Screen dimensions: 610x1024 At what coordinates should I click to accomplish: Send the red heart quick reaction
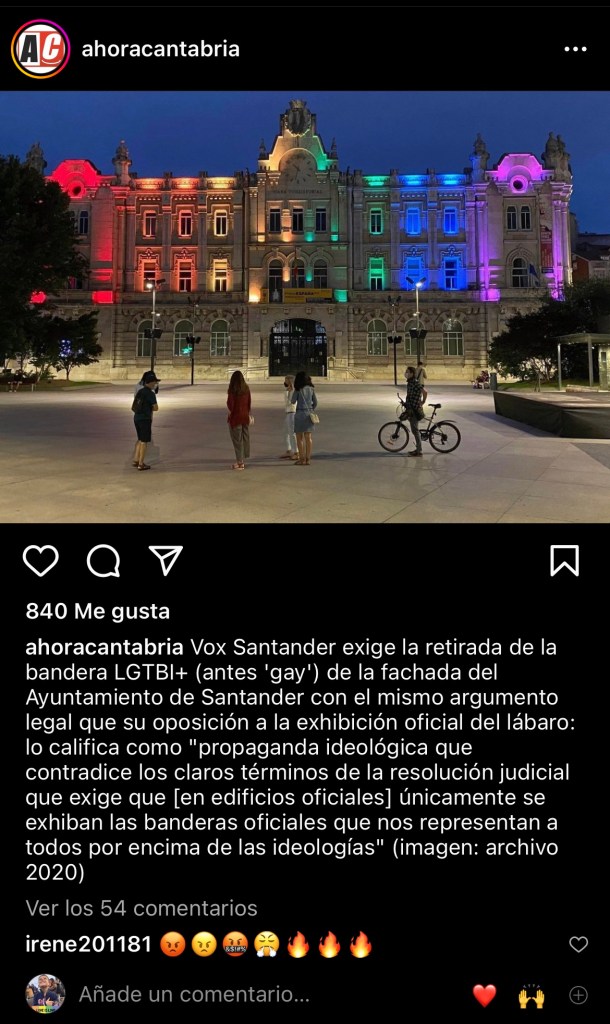(484, 995)
